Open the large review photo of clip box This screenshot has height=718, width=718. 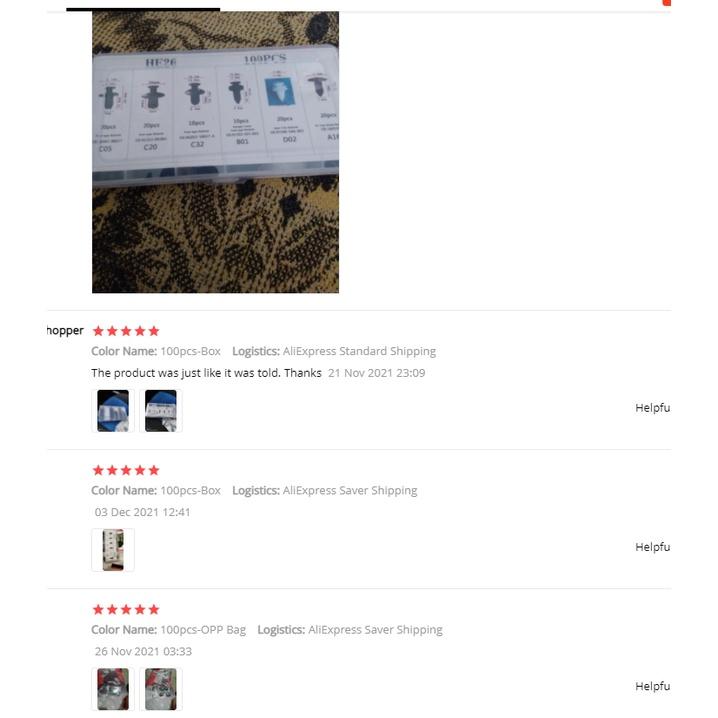point(215,152)
